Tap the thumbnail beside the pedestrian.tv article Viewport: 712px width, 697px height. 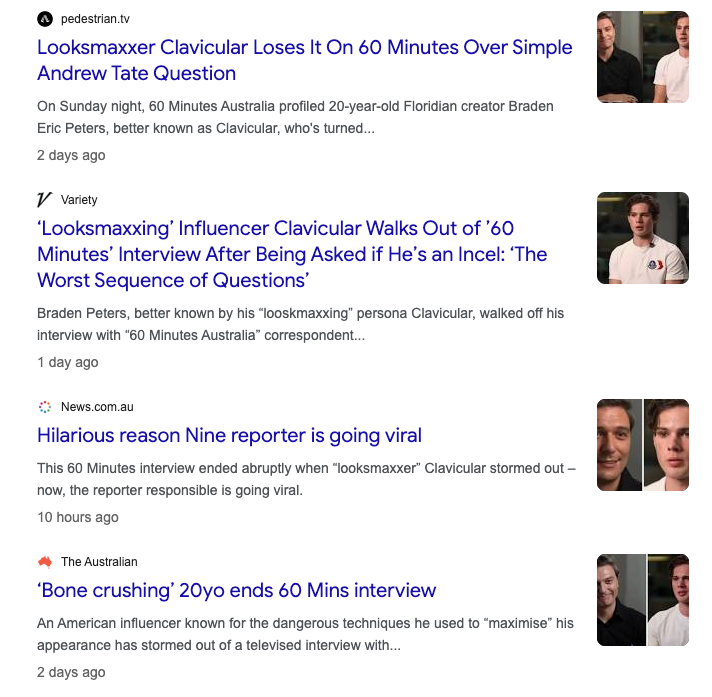pos(643,57)
